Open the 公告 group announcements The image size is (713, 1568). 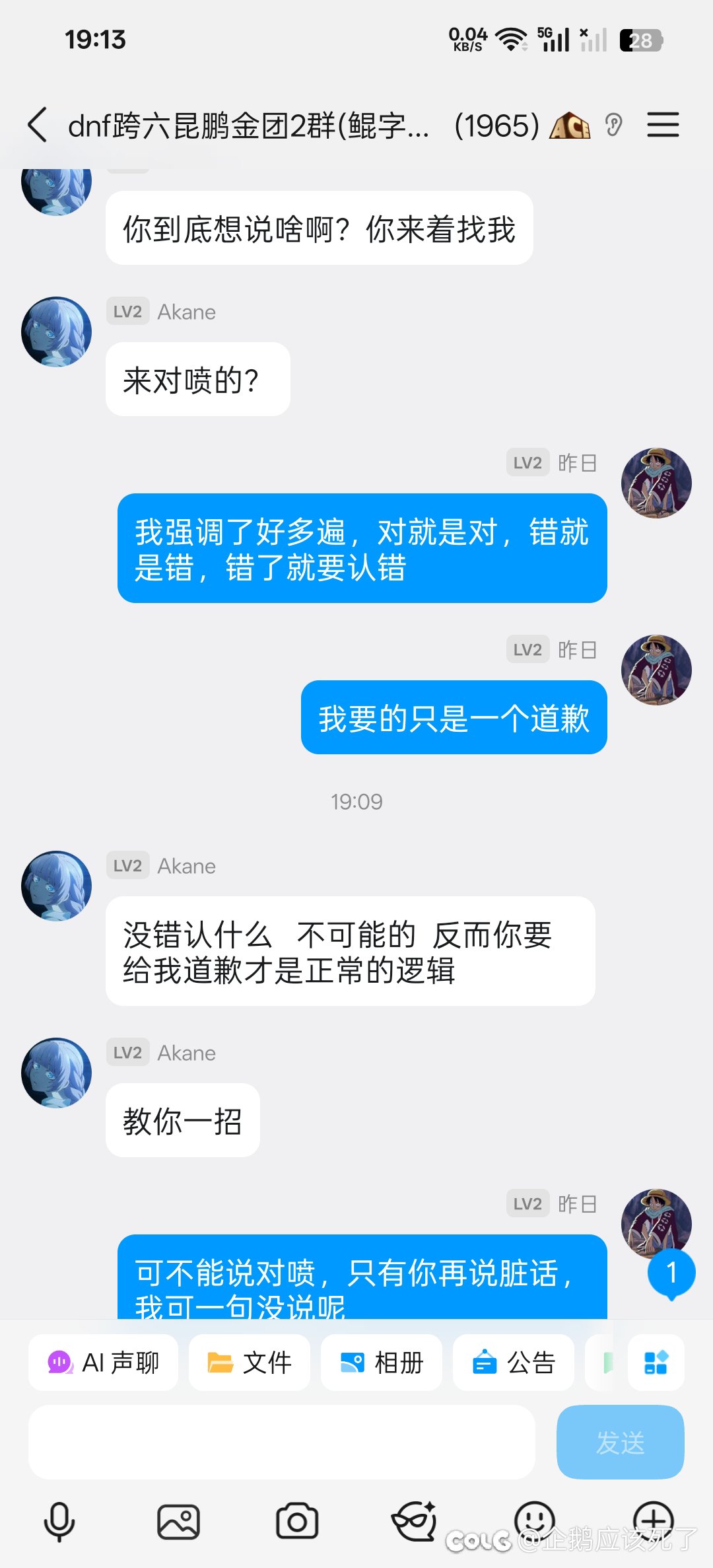tap(514, 1363)
